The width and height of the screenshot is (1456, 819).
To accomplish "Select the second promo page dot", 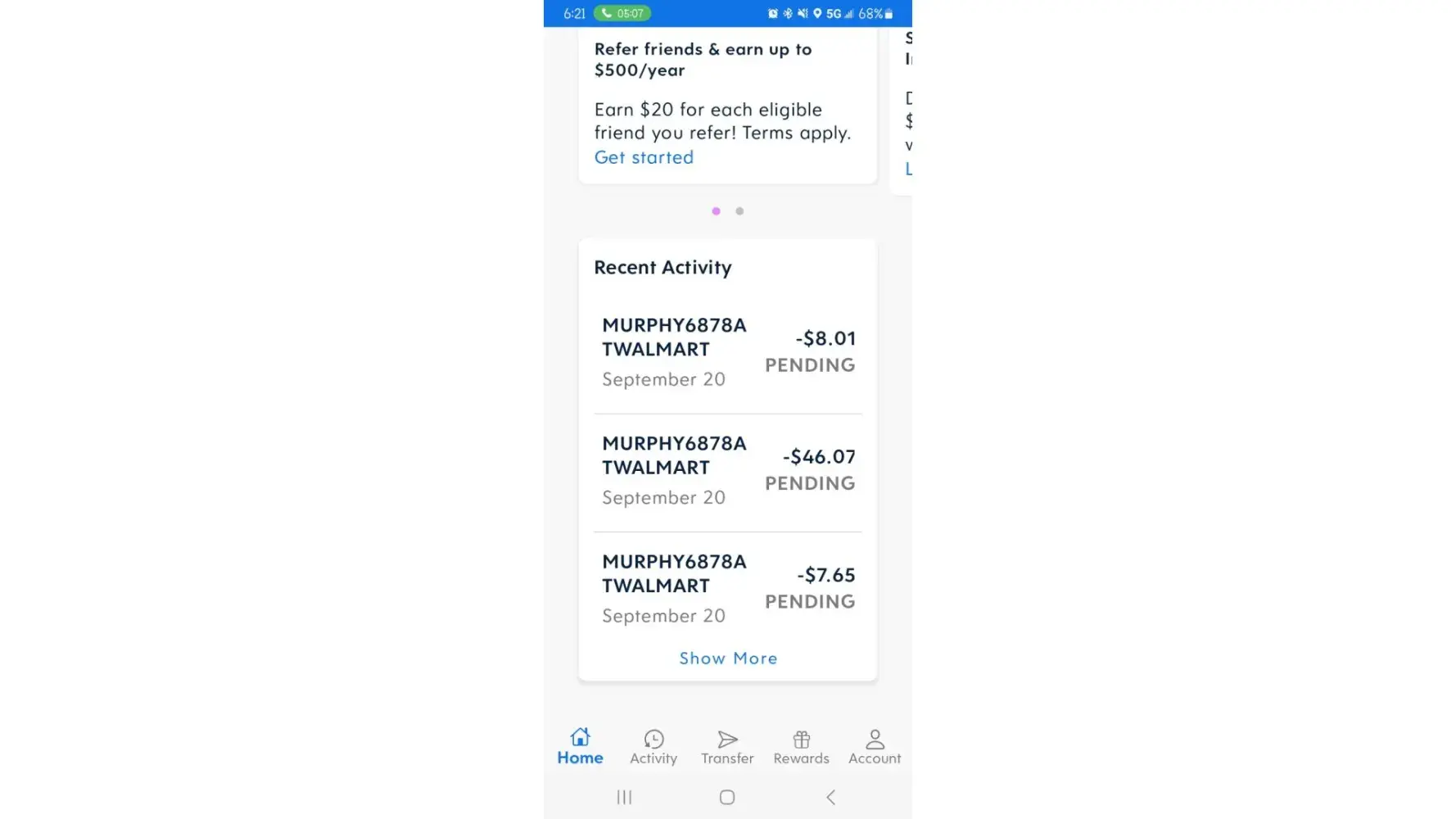I will (x=739, y=211).
